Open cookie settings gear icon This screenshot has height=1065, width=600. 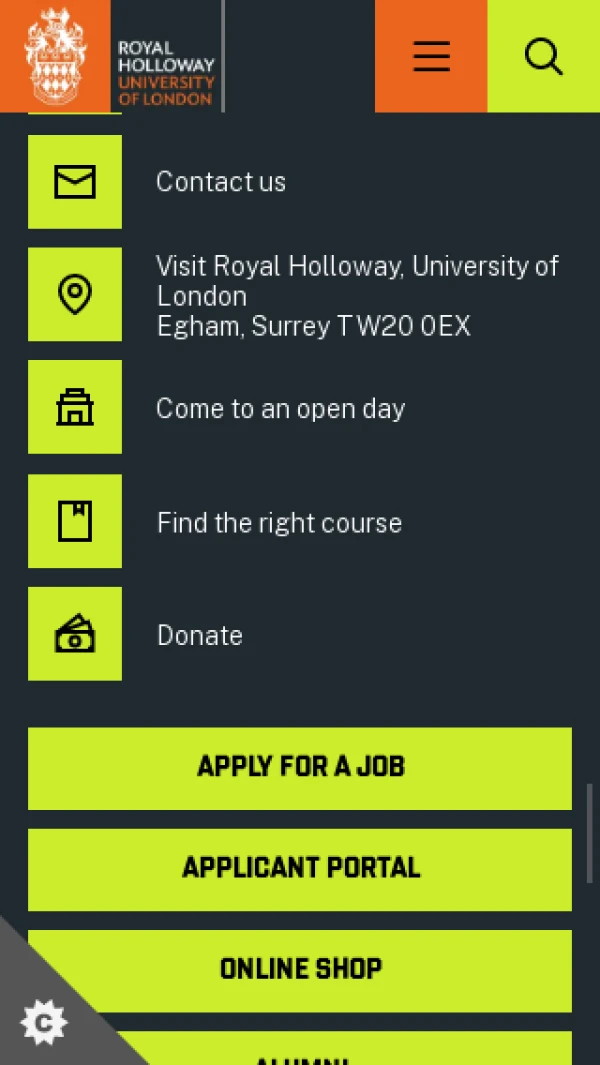click(43, 1022)
